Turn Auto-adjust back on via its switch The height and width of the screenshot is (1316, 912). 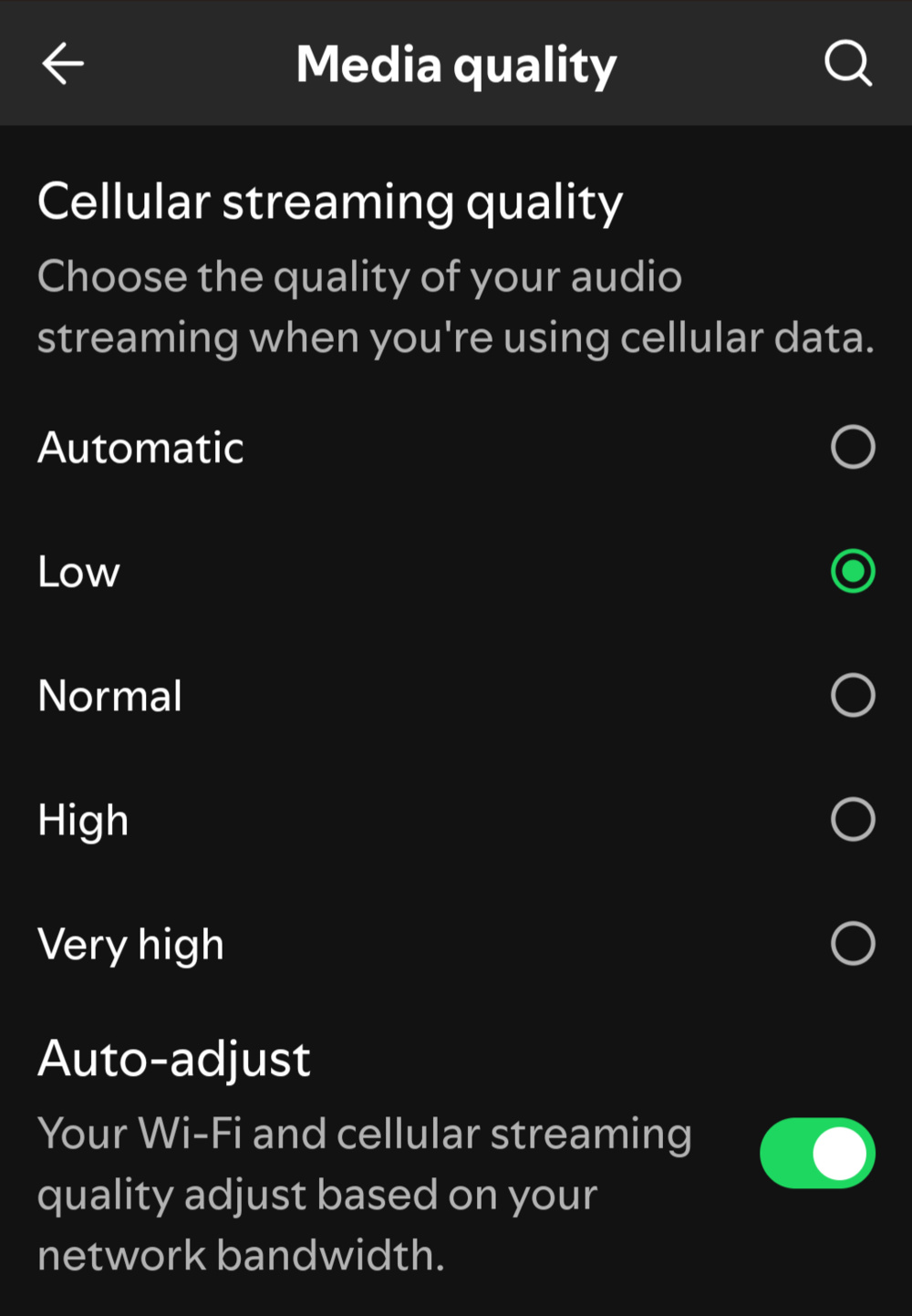tap(816, 1153)
